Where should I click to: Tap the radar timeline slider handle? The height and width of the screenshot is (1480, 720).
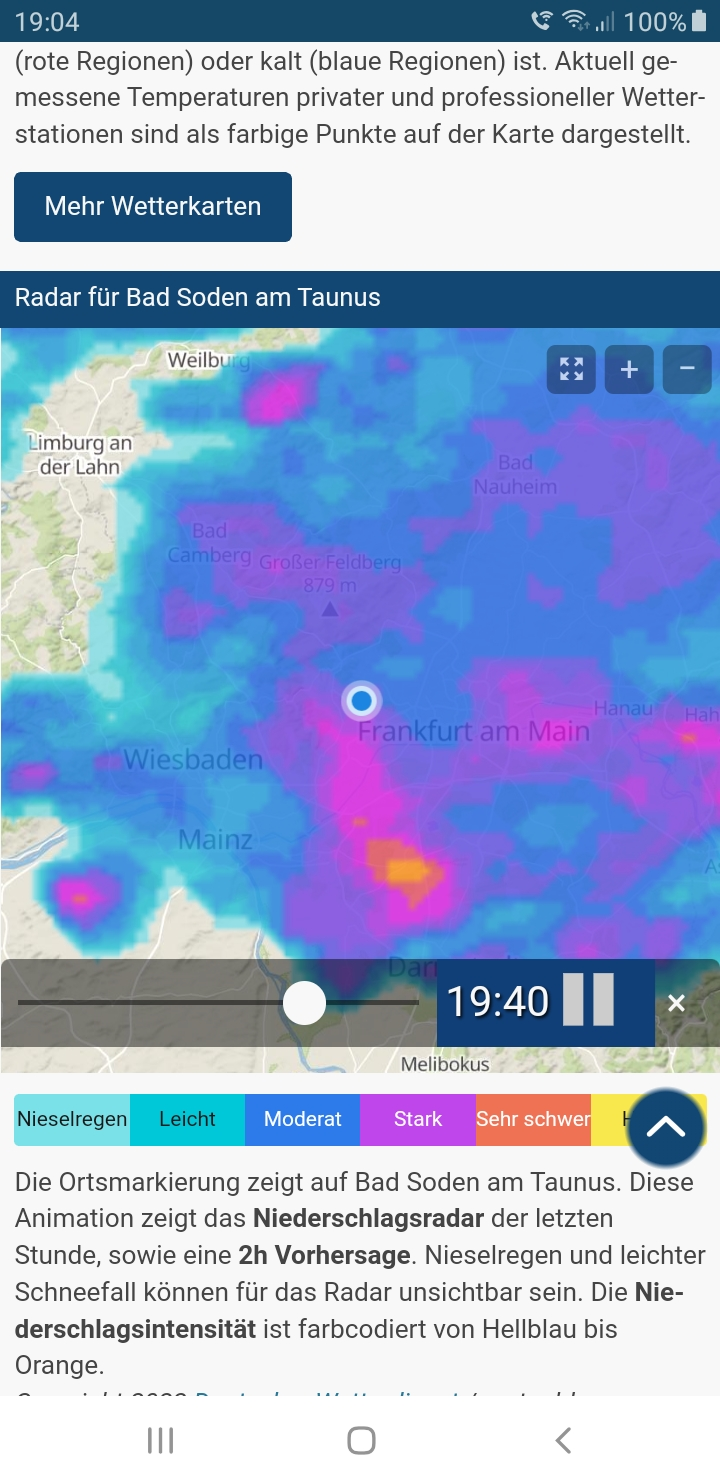pos(304,1002)
